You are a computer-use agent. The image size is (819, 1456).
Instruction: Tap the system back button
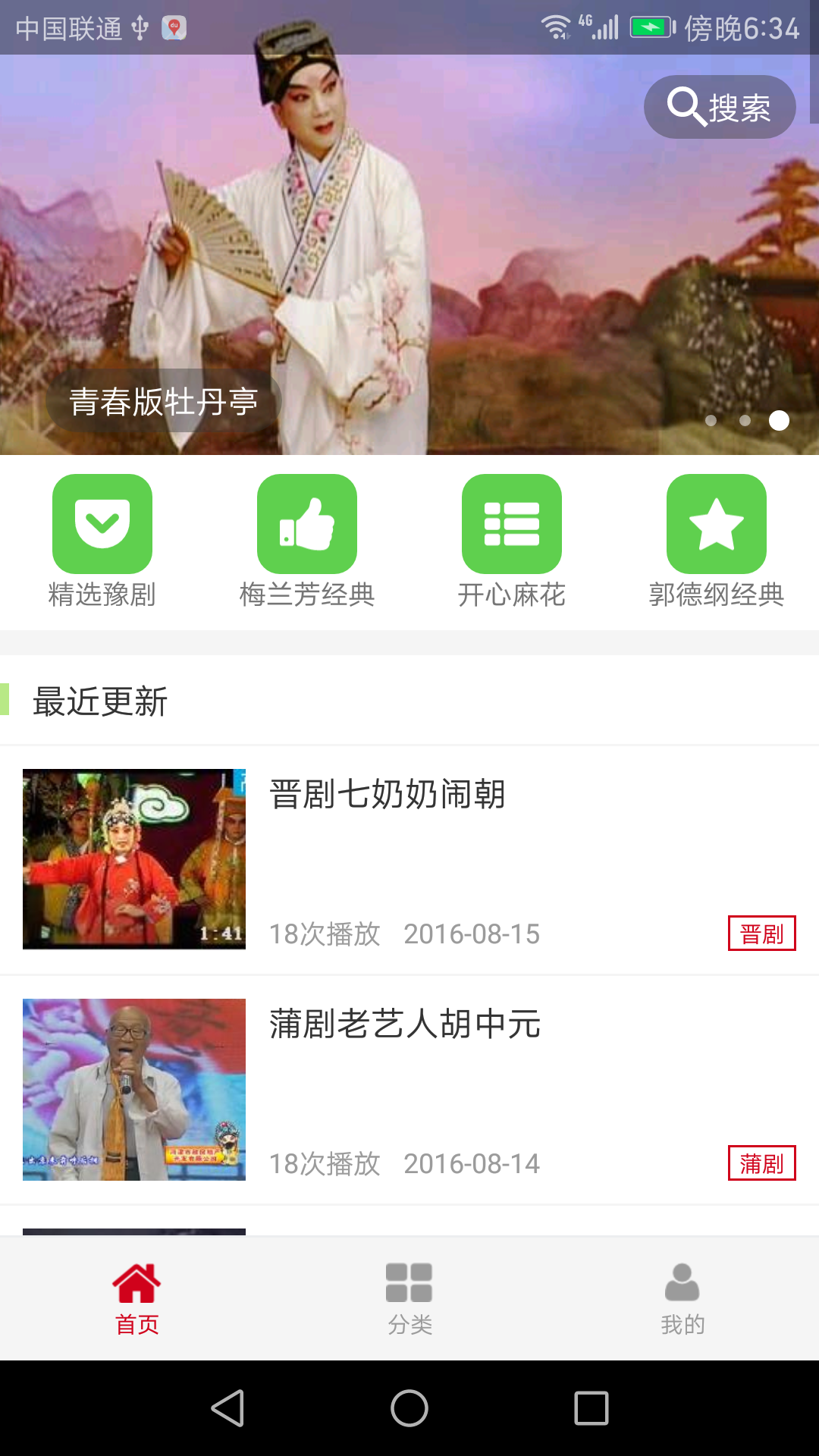click(227, 1408)
